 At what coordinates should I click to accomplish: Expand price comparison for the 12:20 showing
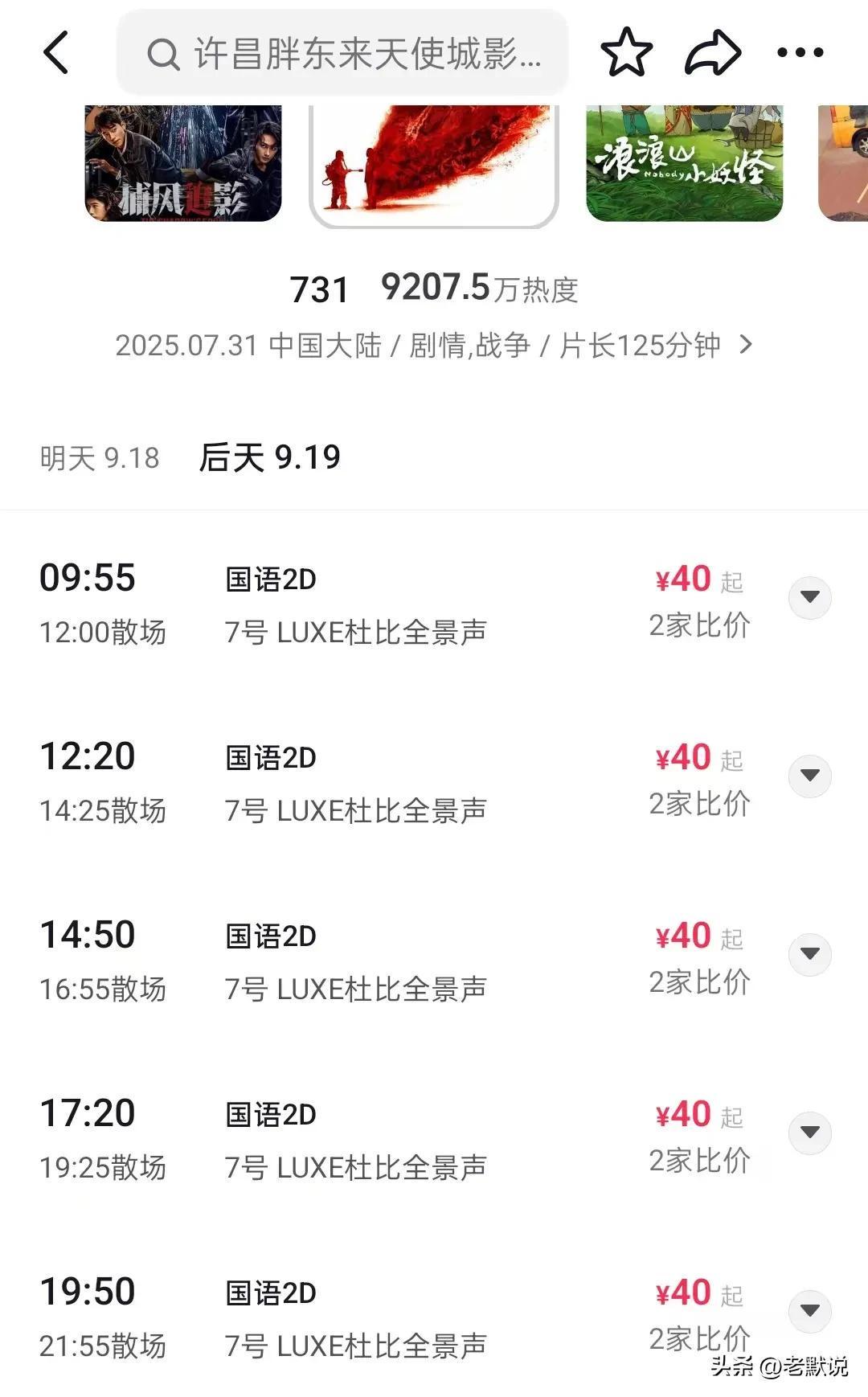click(x=810, y=776)
